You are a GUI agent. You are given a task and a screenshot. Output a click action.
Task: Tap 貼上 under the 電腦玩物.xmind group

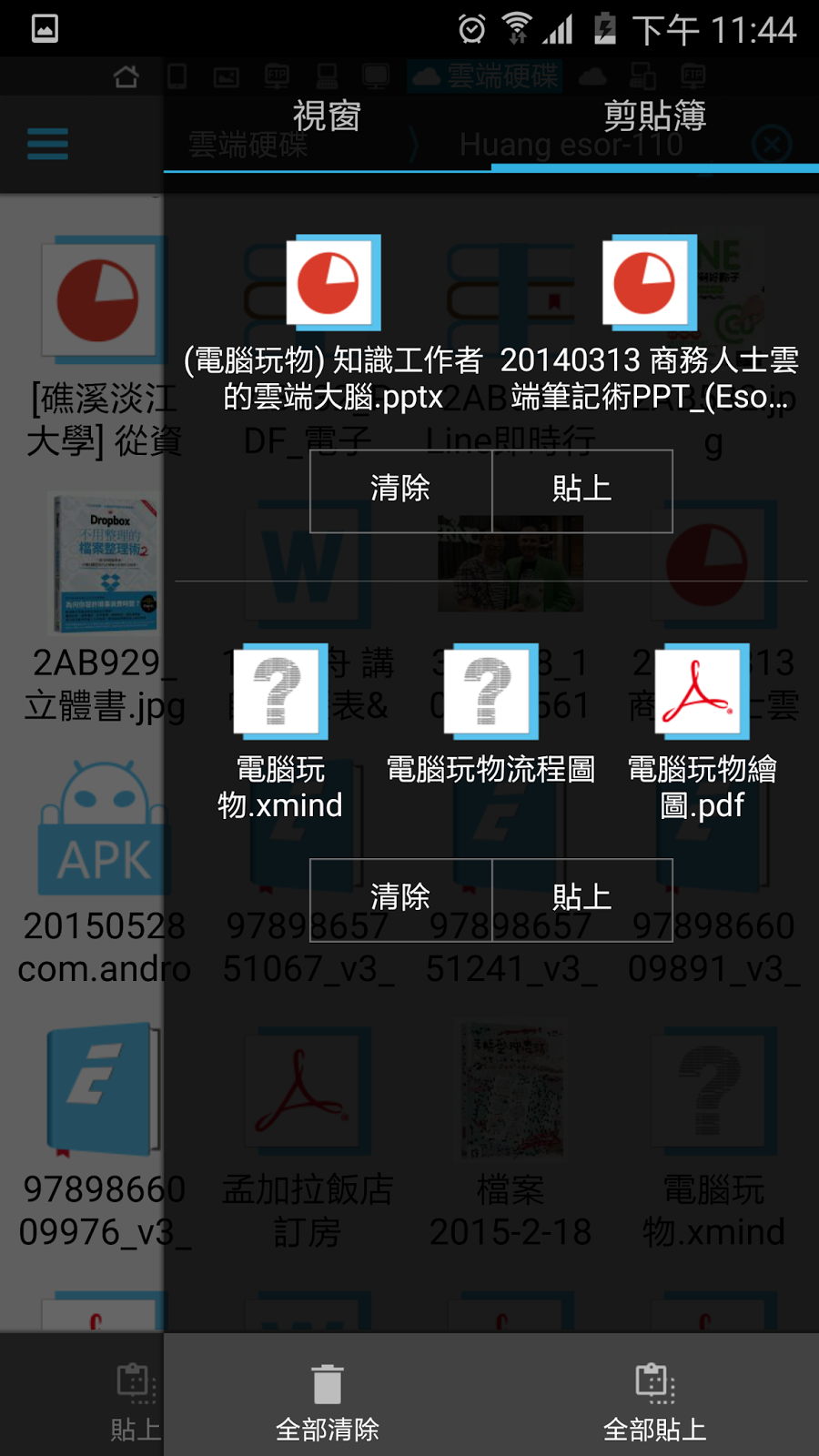[x=582, y=898]
